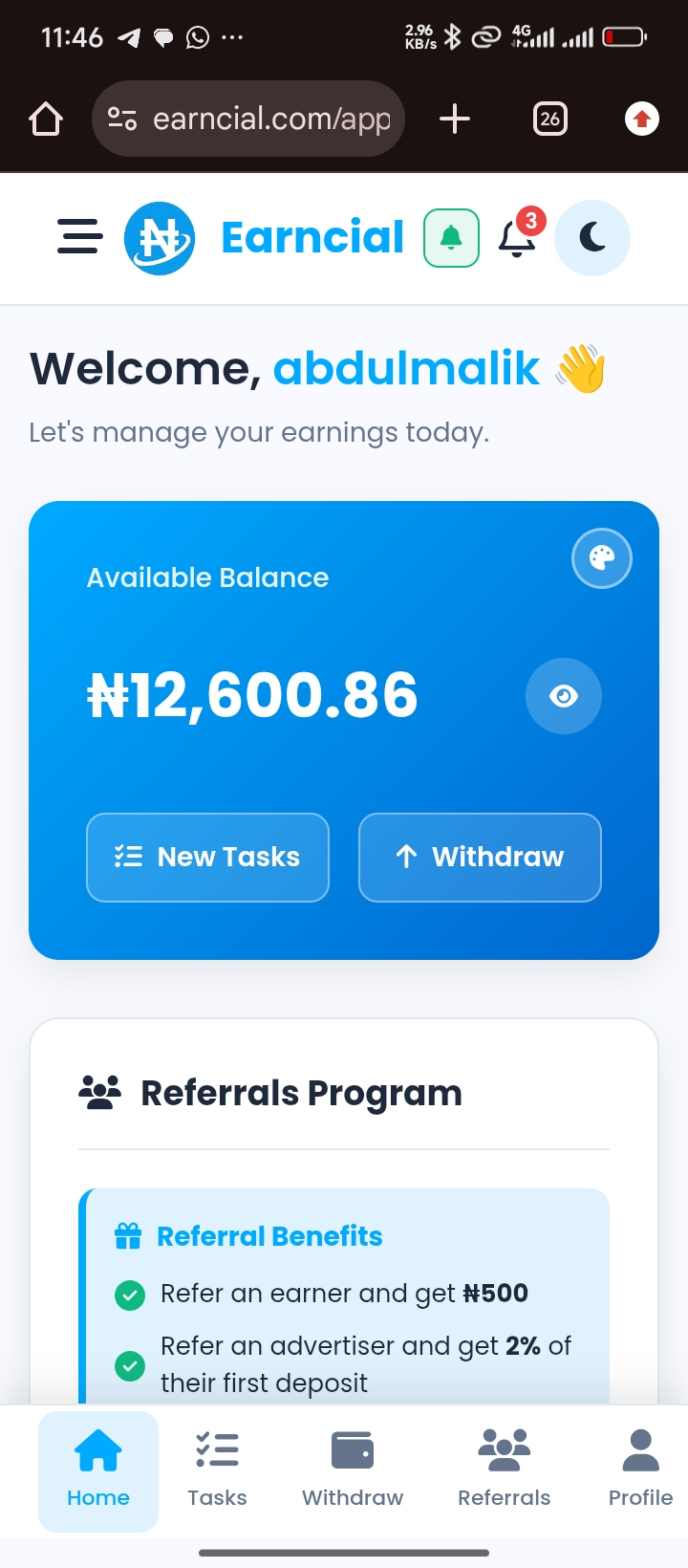Tap the earncial.com address bar
This screenshot has height=1568, width=688.
[272, 119]
